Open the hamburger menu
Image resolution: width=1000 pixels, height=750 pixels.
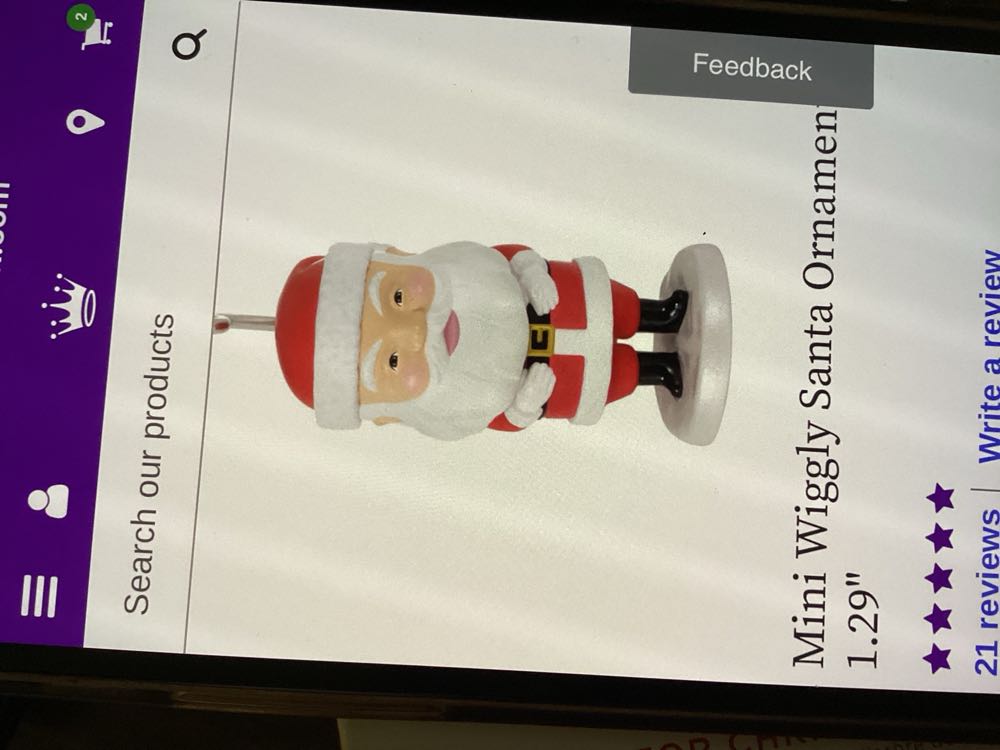tap(40, 596)
